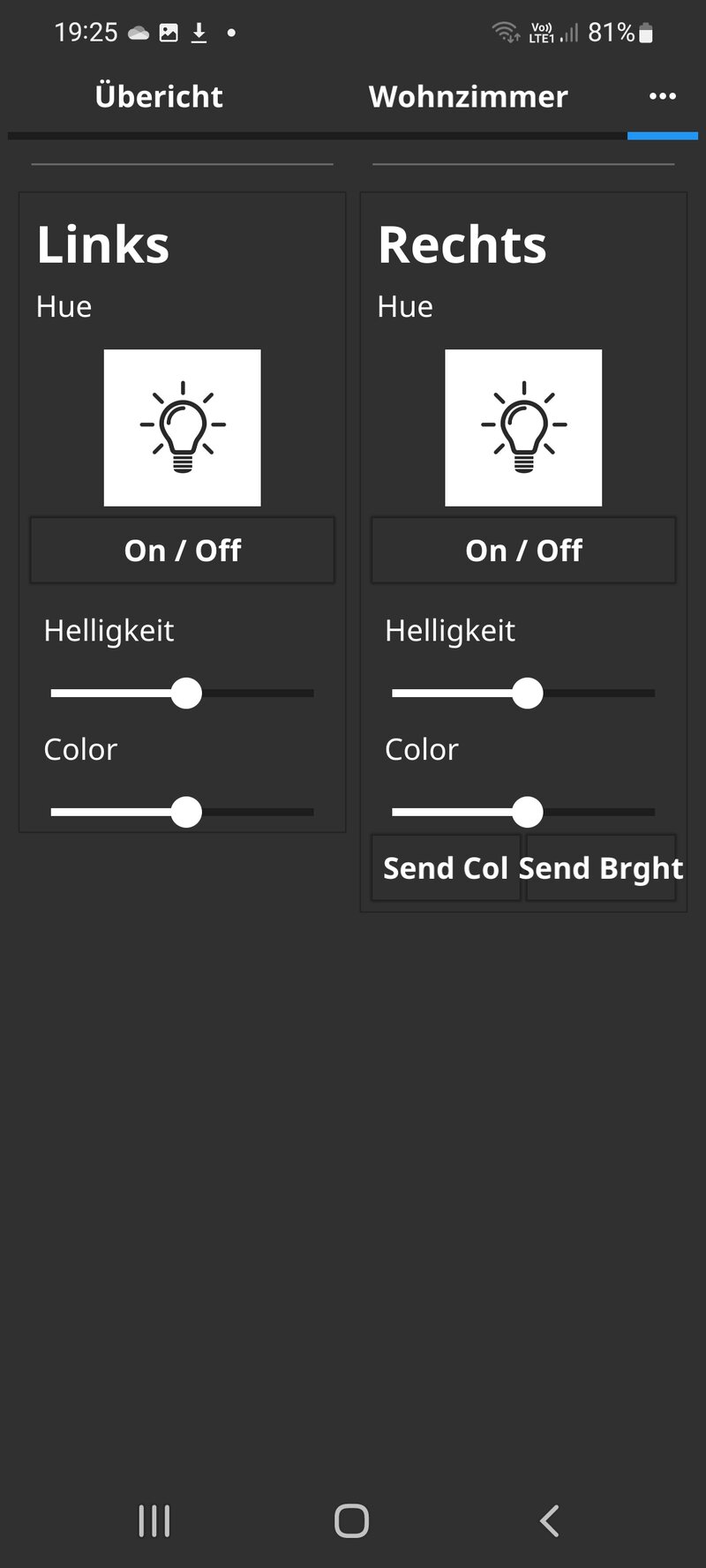Tap the Links light bulb image
706x1568 pixels.
pos(183,428)
